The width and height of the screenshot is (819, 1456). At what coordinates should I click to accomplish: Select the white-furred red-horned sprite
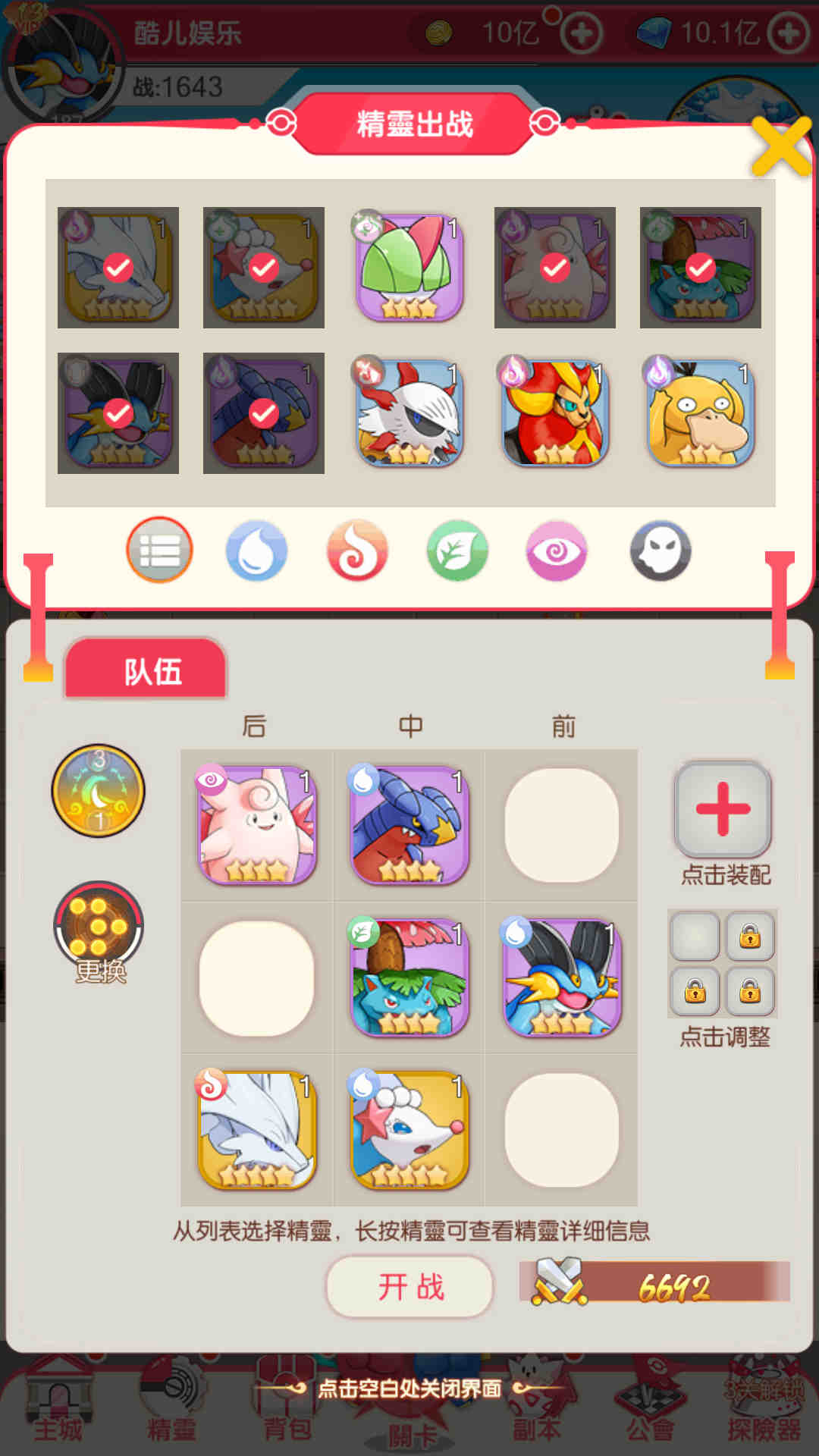tap(409, 413)
